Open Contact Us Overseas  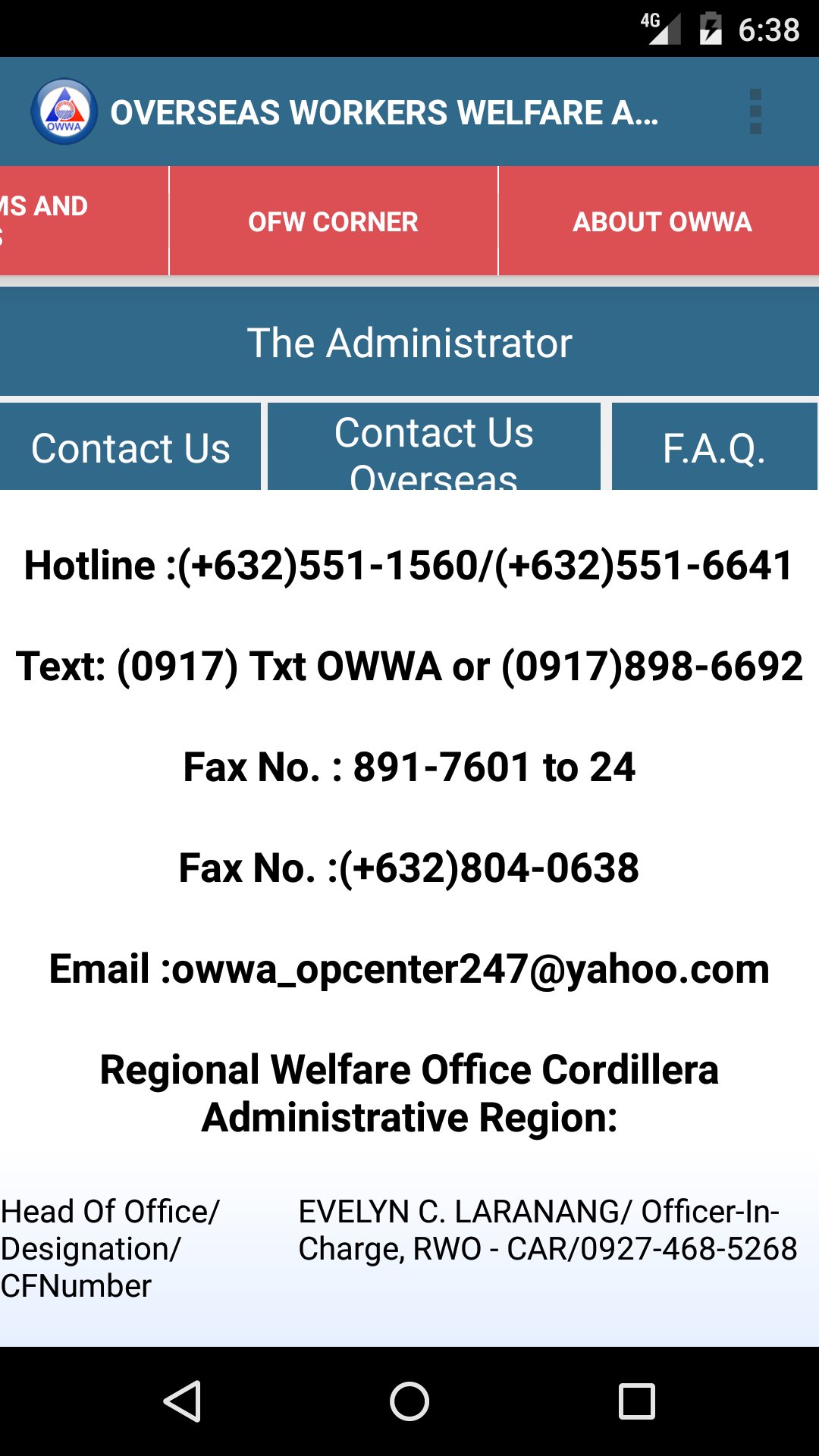pyautogui.click(x=434, y=447)
